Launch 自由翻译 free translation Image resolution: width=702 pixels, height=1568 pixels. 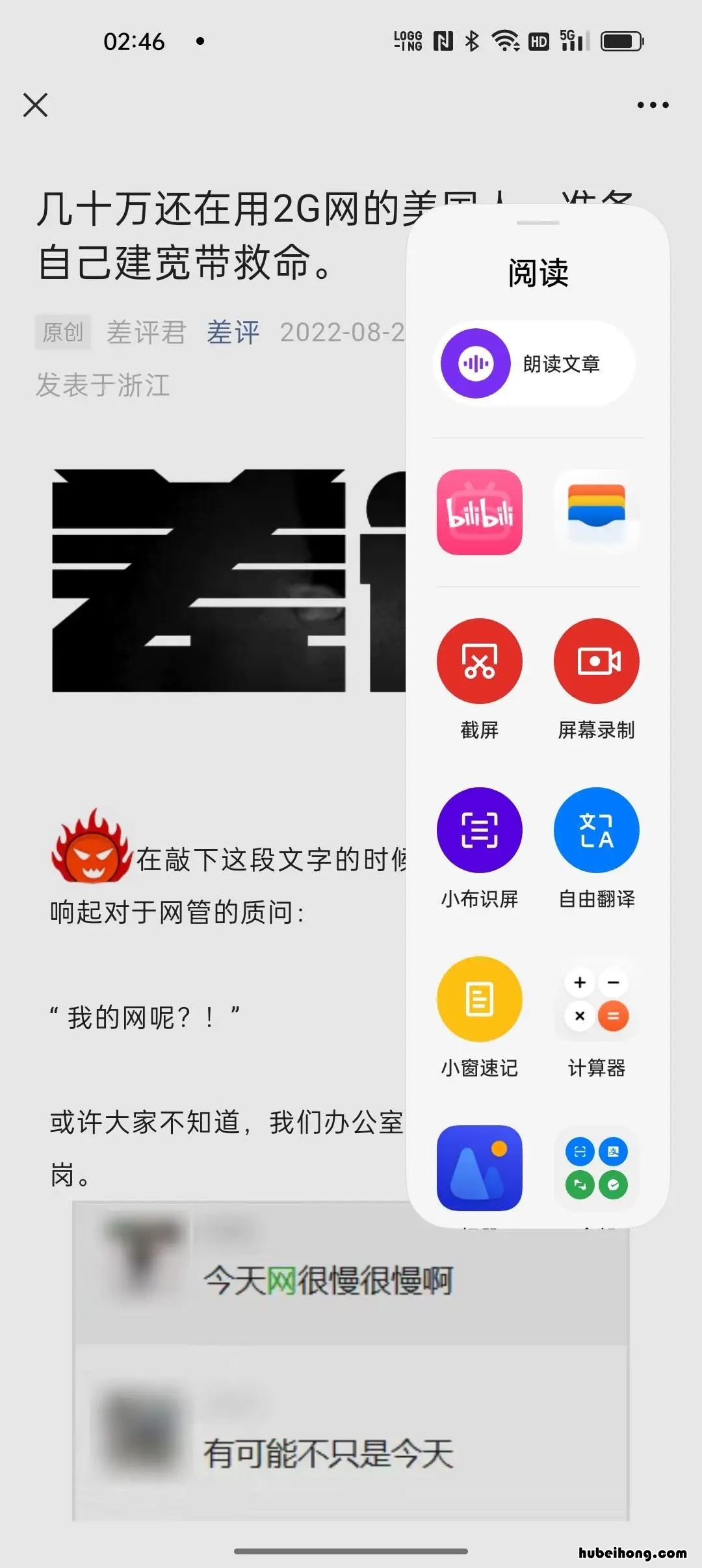(x=596, y=830)
